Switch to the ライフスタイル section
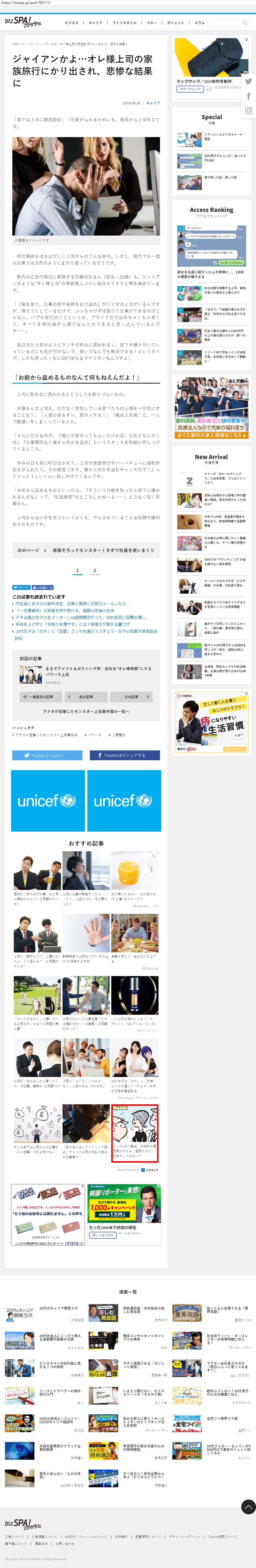Screen dimensions: 256x1568 [125, 23]
